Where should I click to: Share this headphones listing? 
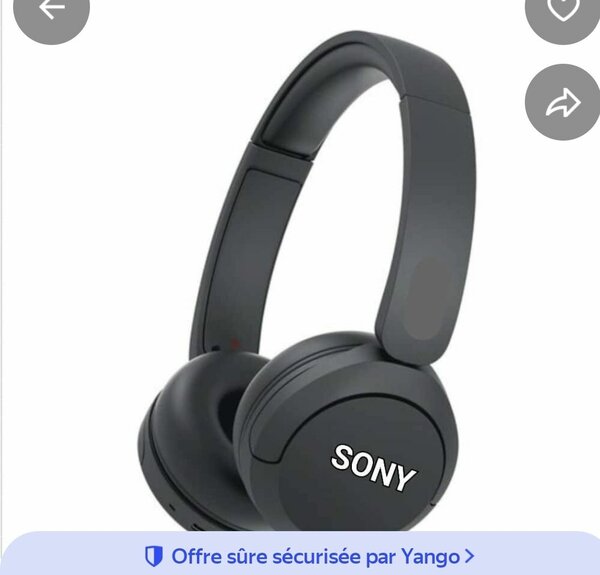[563, 102]
